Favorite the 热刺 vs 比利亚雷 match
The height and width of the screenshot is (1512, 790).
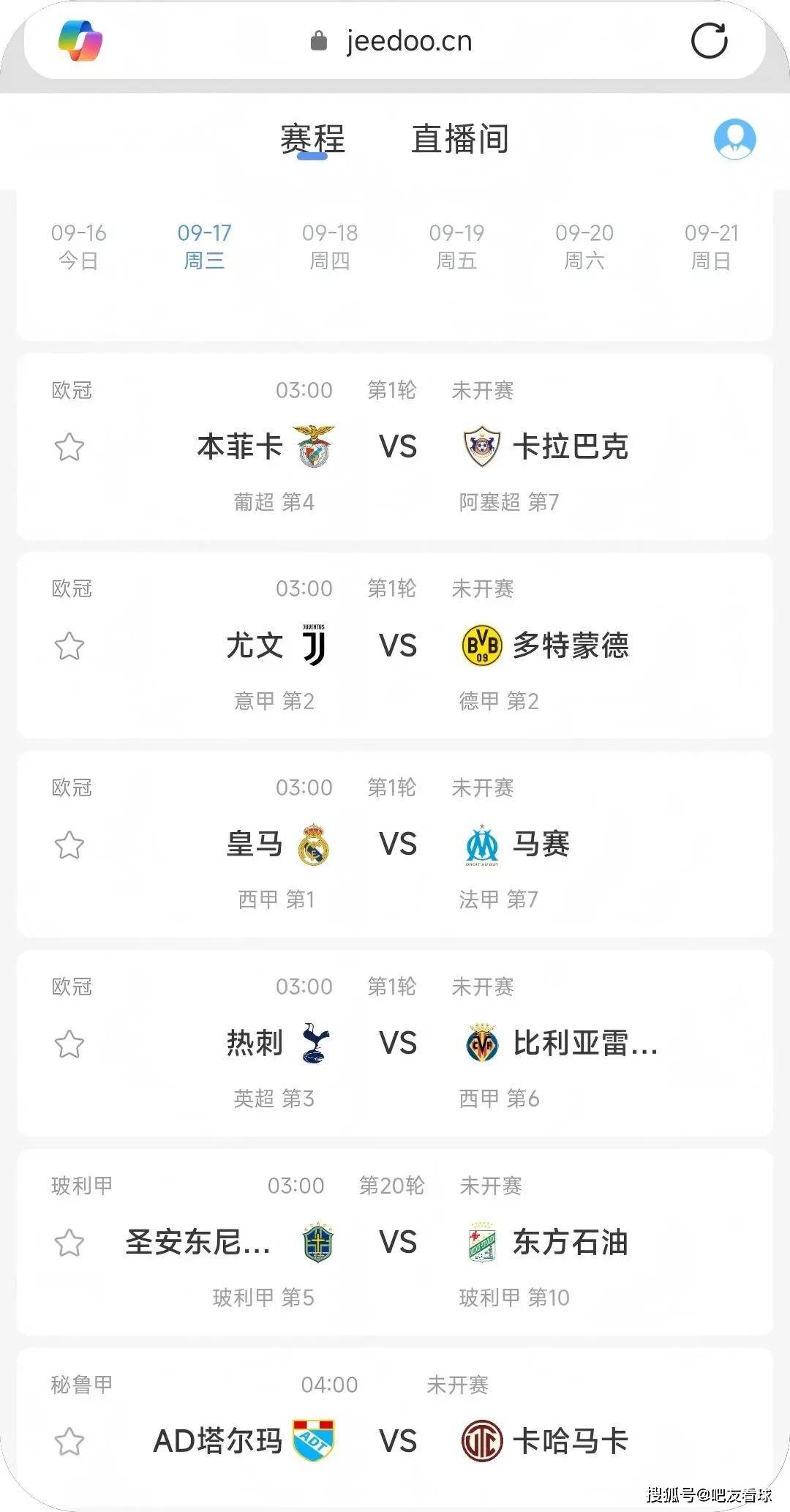69,1044
